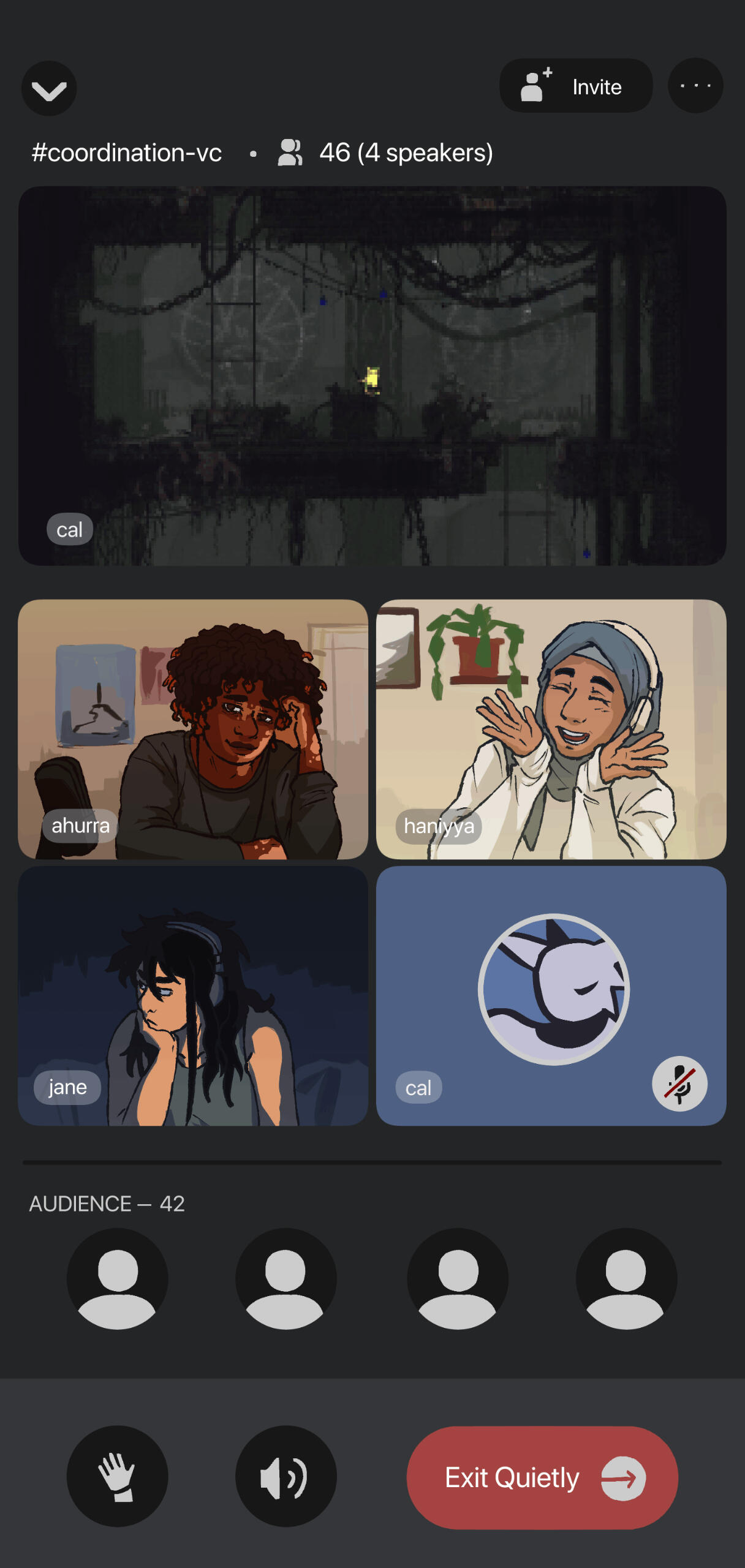This screenshot has width=745, height=1568.
Task: Select haniyya's video tile
Action: coord(551,729)
